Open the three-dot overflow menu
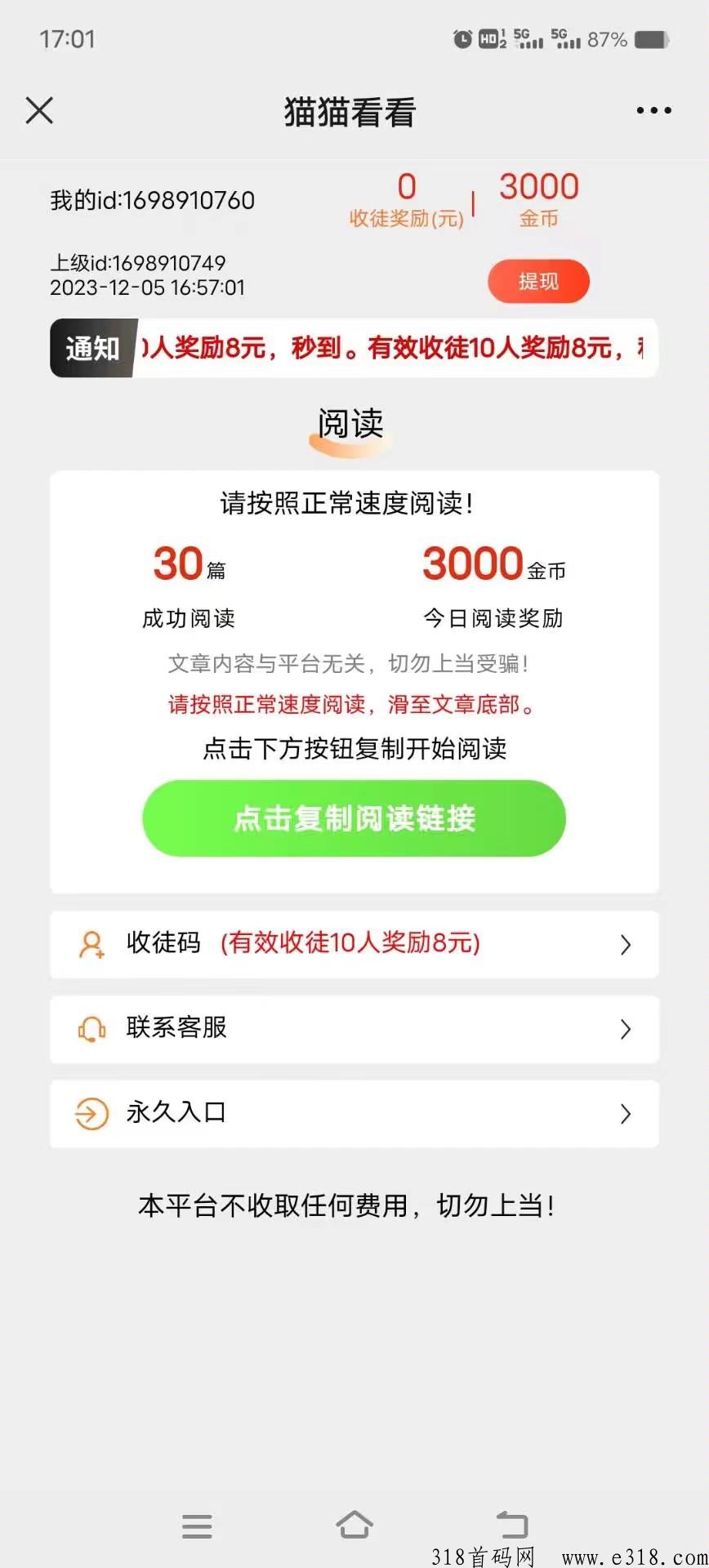 pyautogui.click(x=653, y=110)
